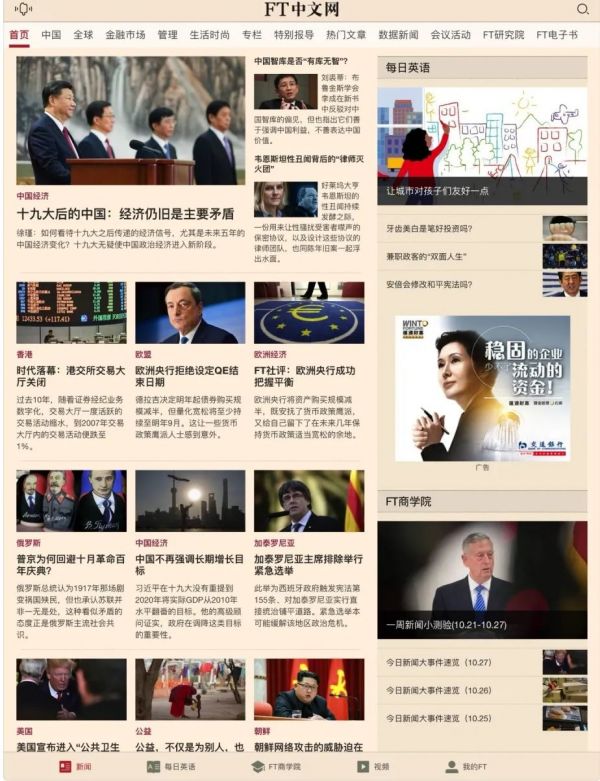Open article 十九大后的中国：经济仍旧是主要矛盾
Screen dimensions: 600x781
pos(125,213)
